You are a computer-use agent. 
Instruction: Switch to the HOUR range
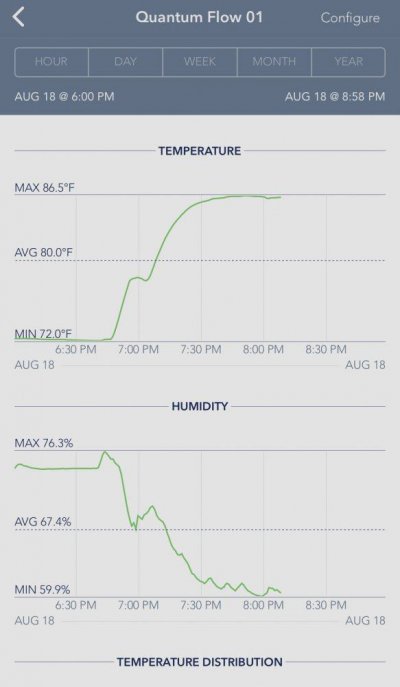51,62
